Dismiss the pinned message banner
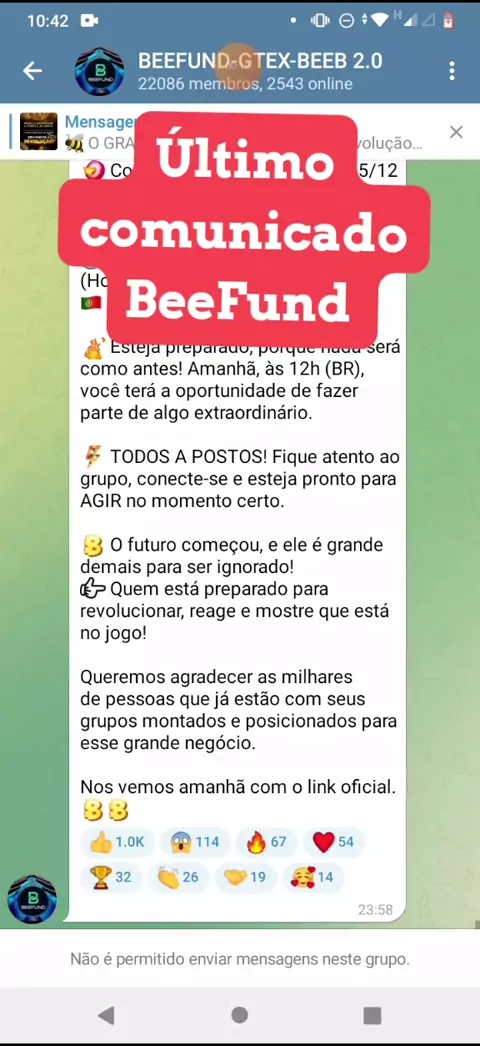The height and width of the screenshot is (1046, 480). pos(456,132)
